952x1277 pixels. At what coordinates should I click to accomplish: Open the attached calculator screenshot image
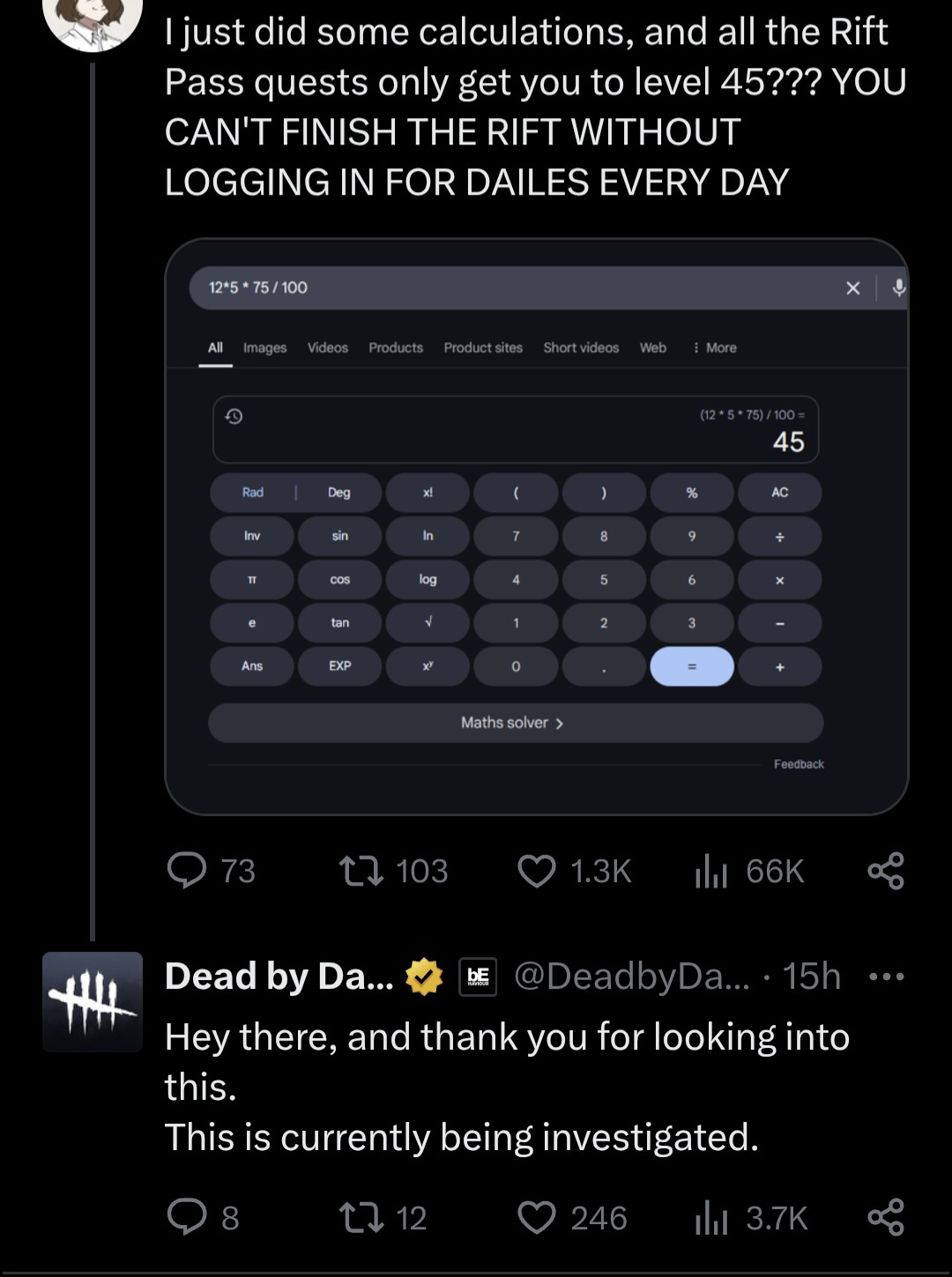536,526
